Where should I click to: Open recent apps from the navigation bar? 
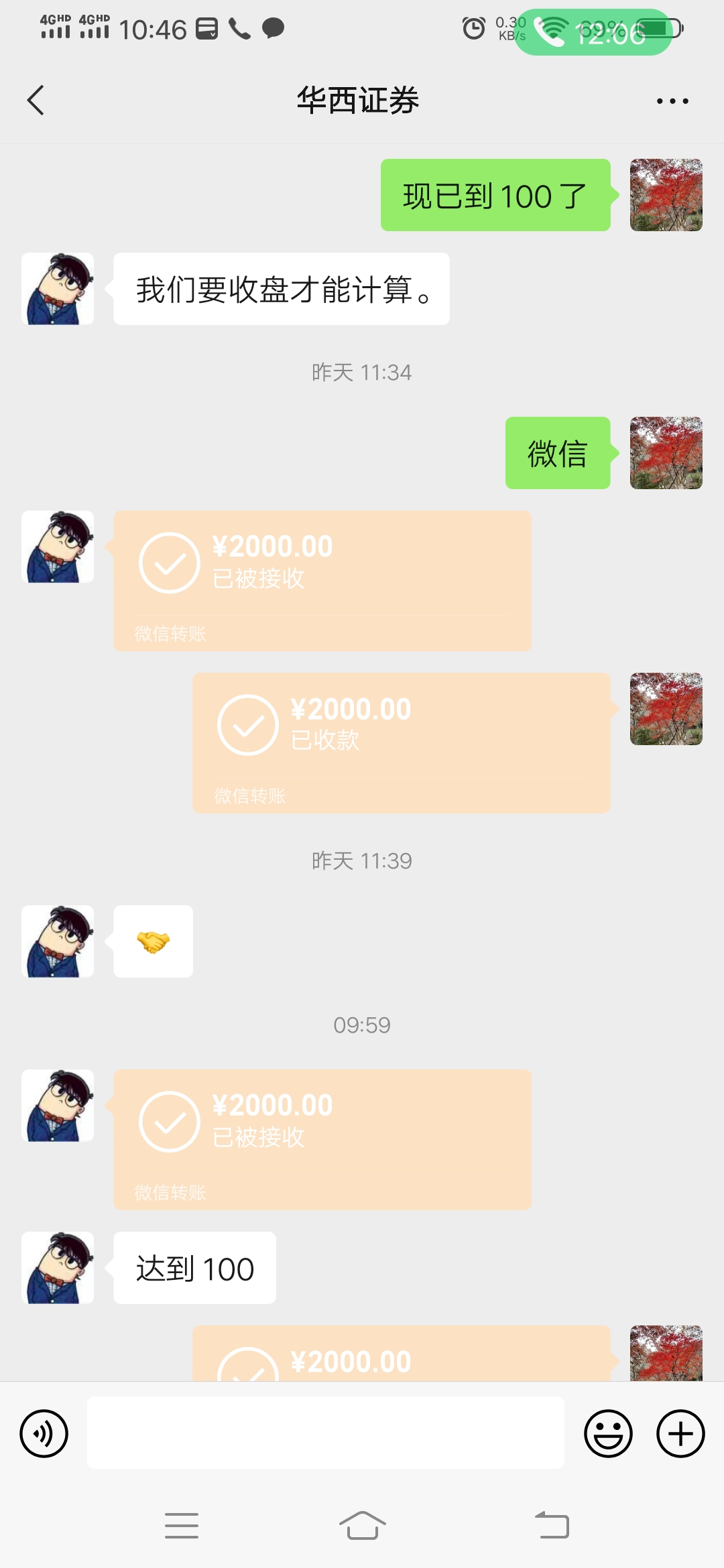point(182,1526)
